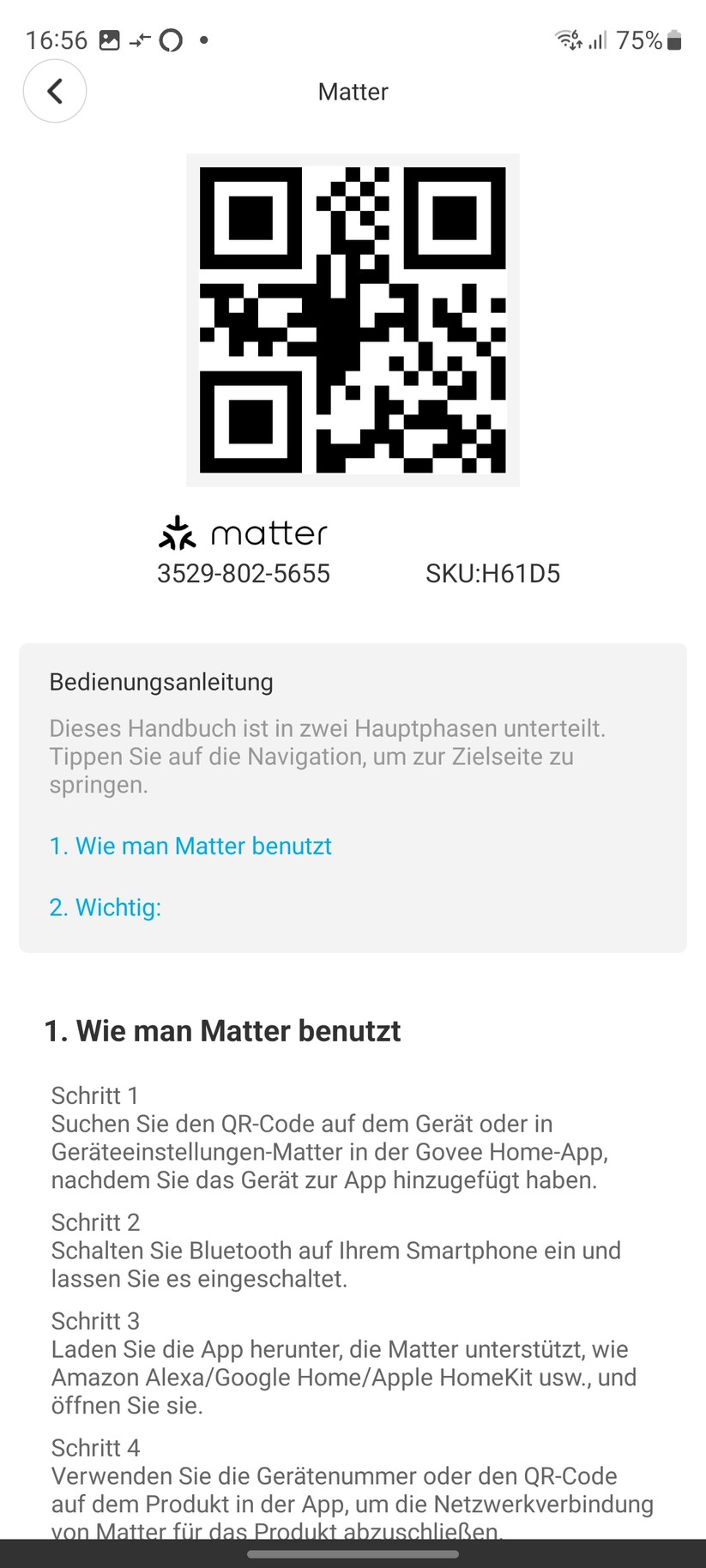Tap the circular app notification icon in the status bar
Viewport: 706px width, 1568px height.
(x=171, y=39)
